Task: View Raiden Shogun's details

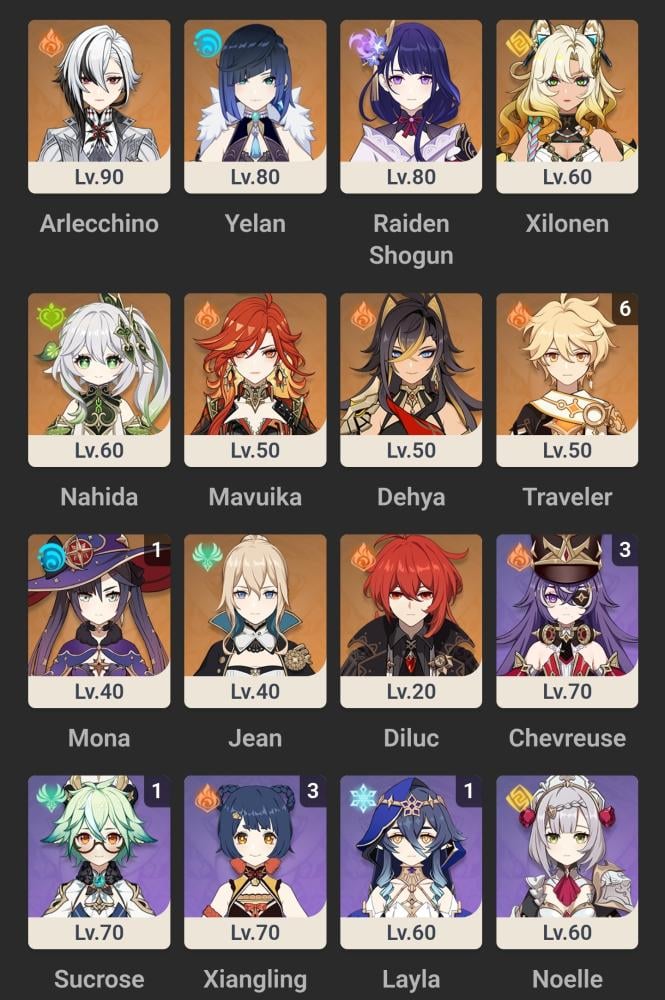Action: [x=411, y=107]
